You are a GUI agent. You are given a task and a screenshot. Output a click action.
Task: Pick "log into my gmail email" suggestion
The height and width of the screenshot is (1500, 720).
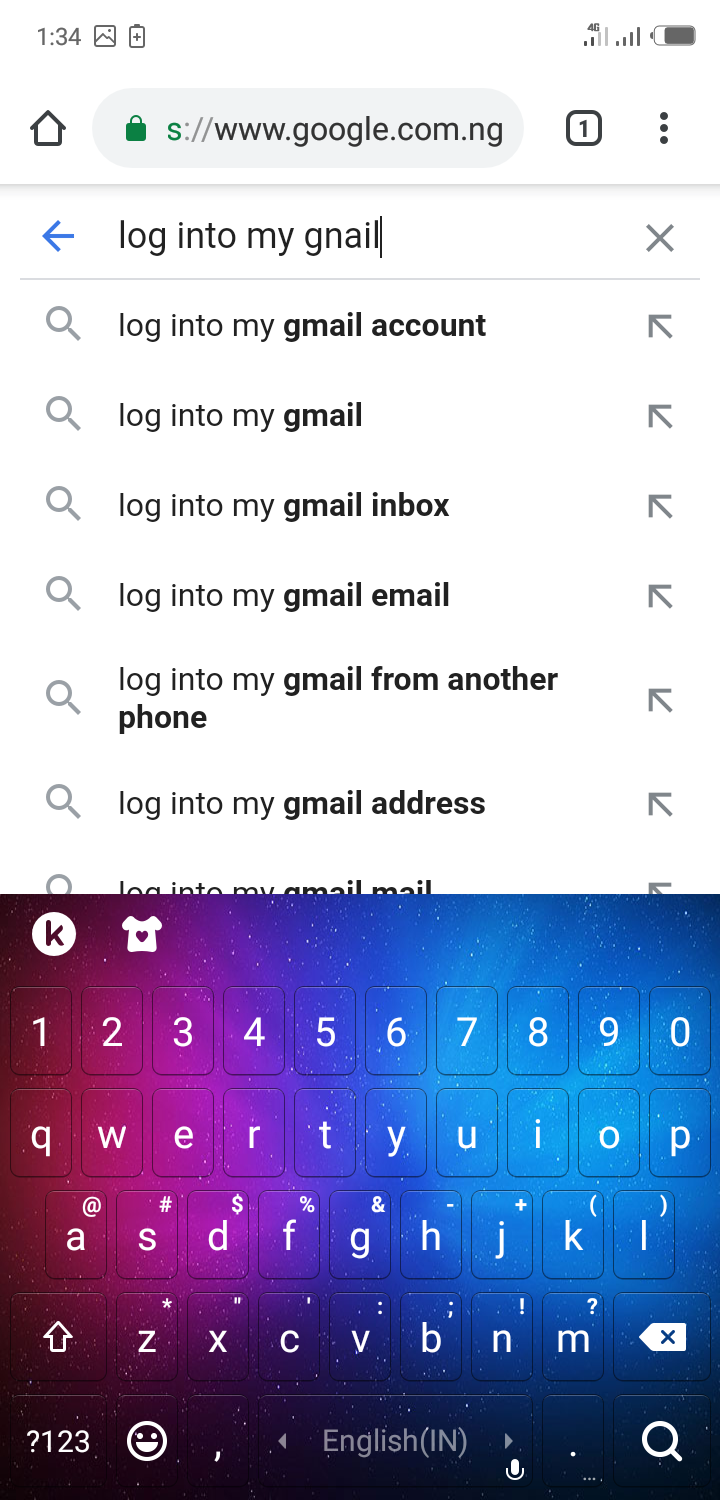point(284,595)
